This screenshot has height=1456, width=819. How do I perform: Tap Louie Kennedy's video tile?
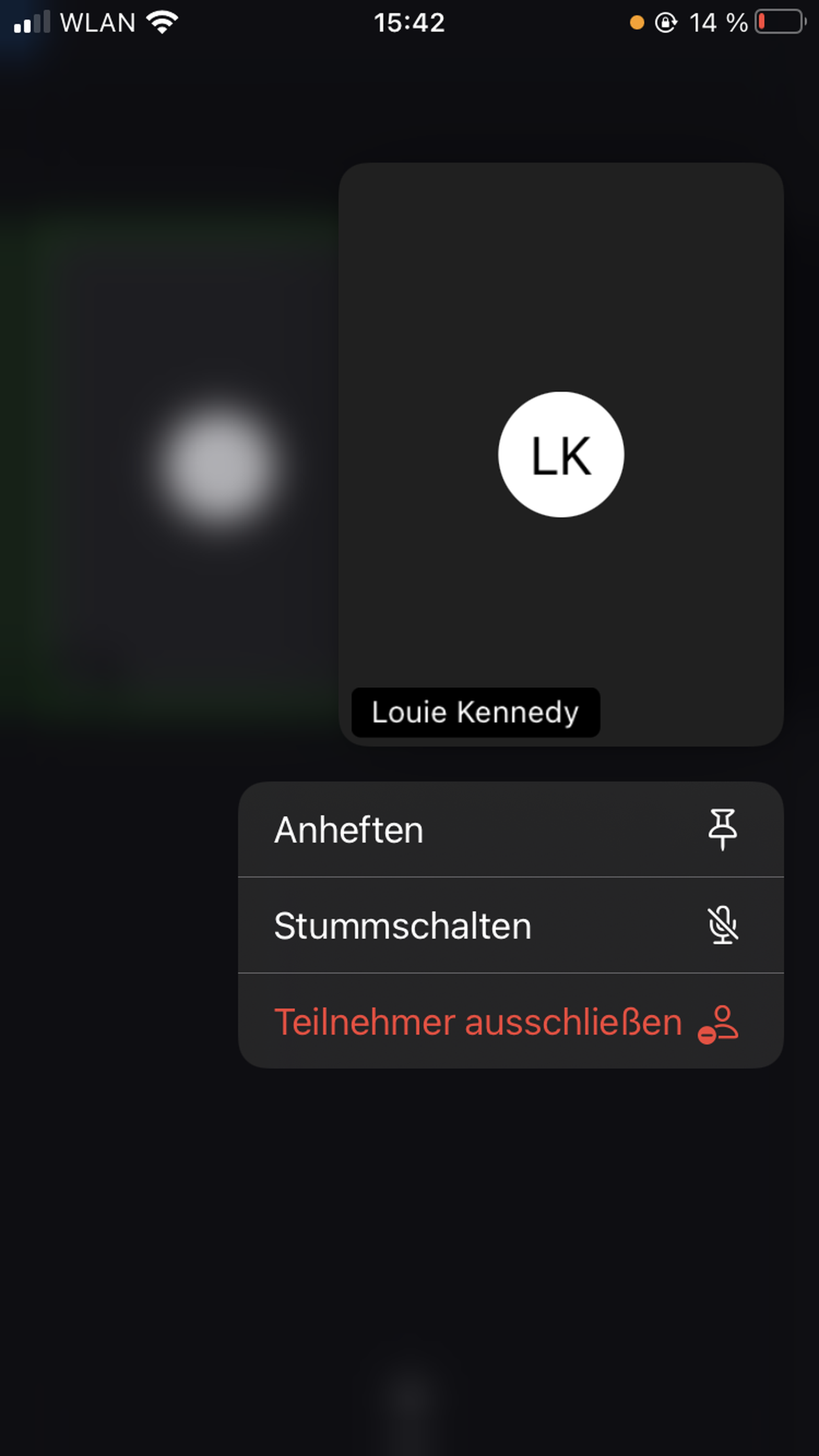(x=561, y=454)
